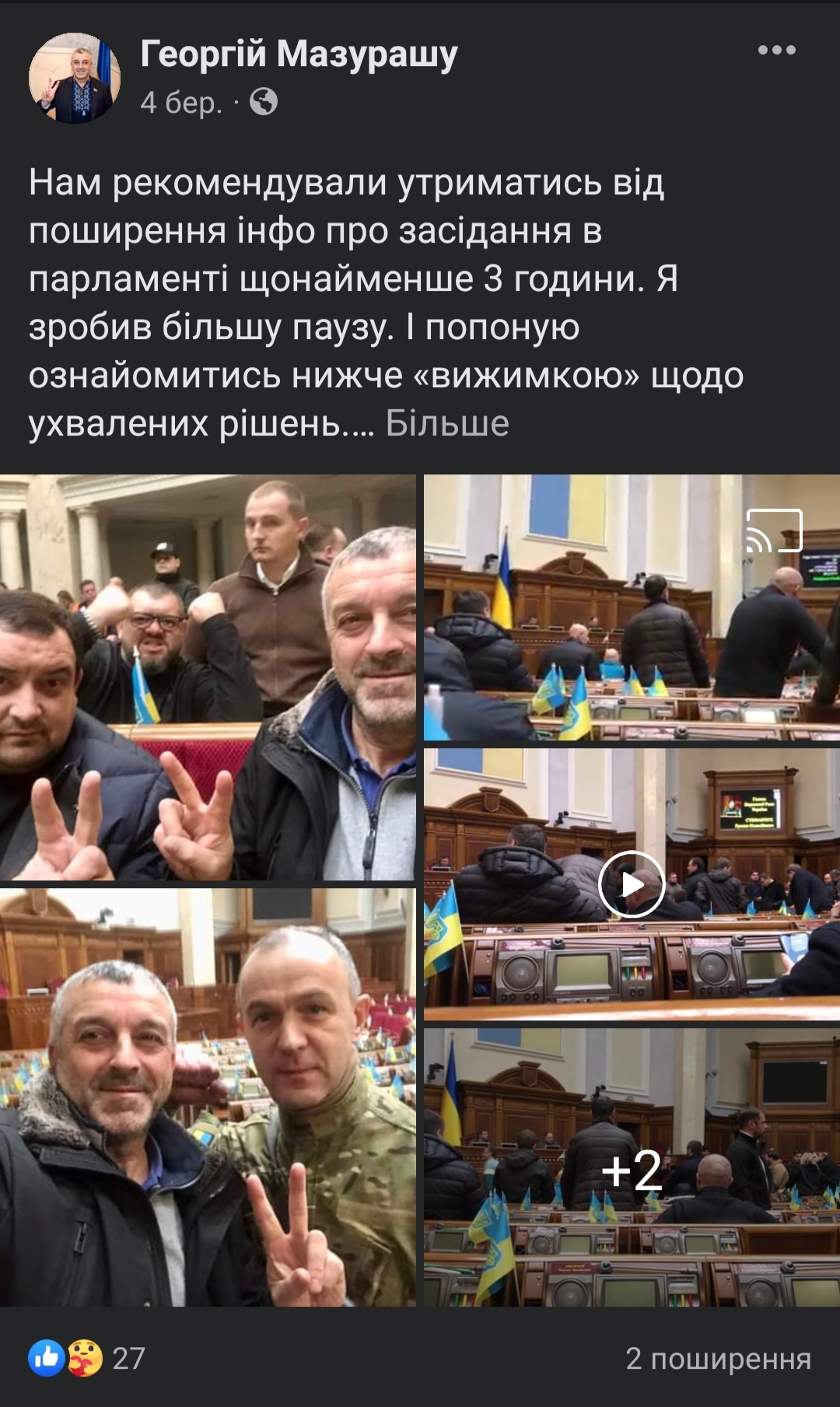Image resolution: width=840 pixels, height=1407 pixels.
Task: Open the selfie photo with three men
Action: click(x=208, y=677)
